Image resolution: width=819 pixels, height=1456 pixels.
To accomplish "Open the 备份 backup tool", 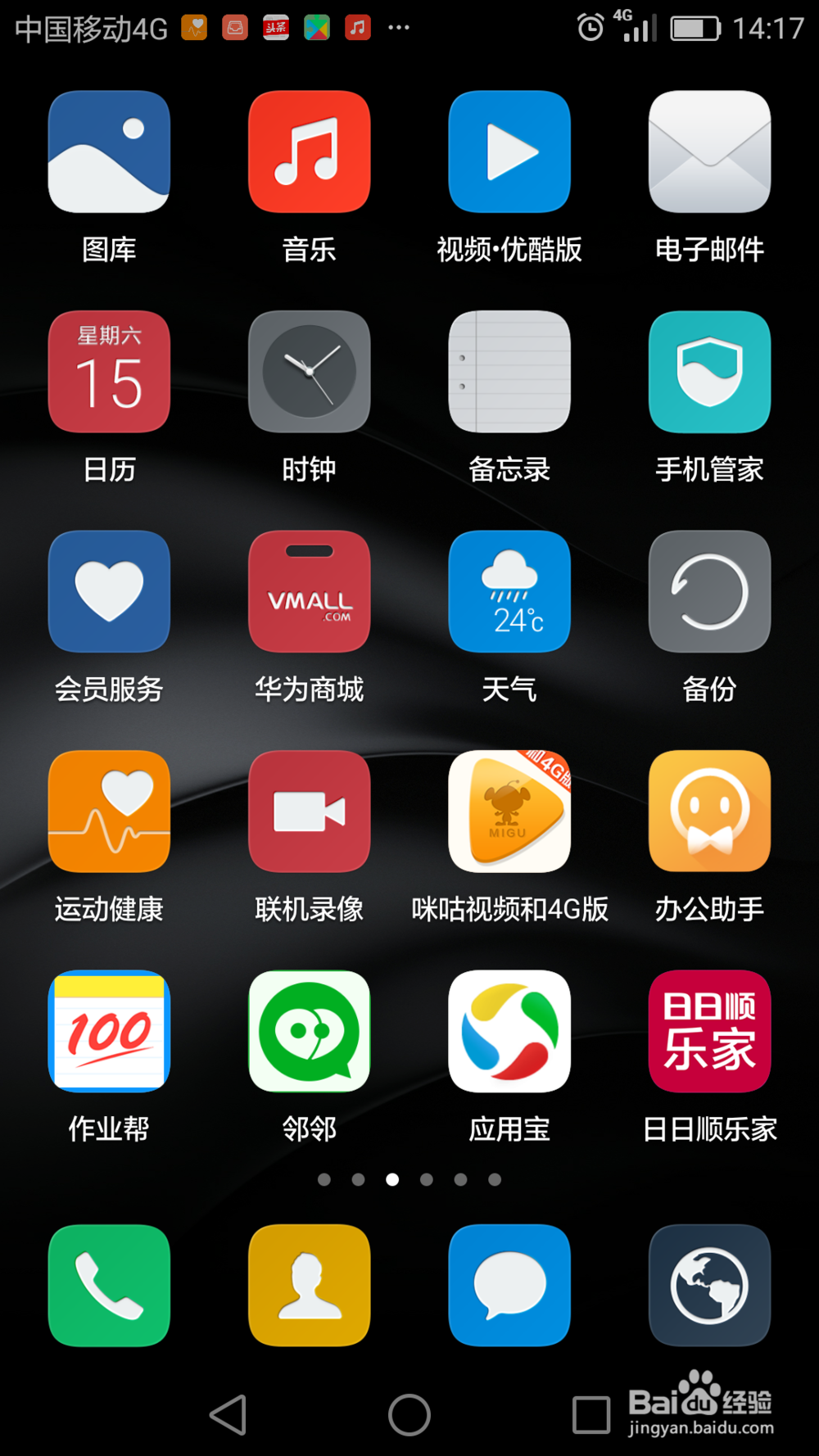I will (x=709, y=591).
